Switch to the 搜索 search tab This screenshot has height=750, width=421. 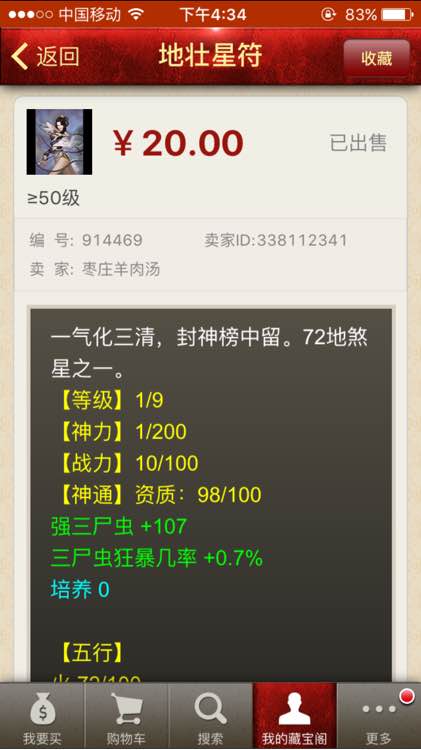(x=210, y=717)
